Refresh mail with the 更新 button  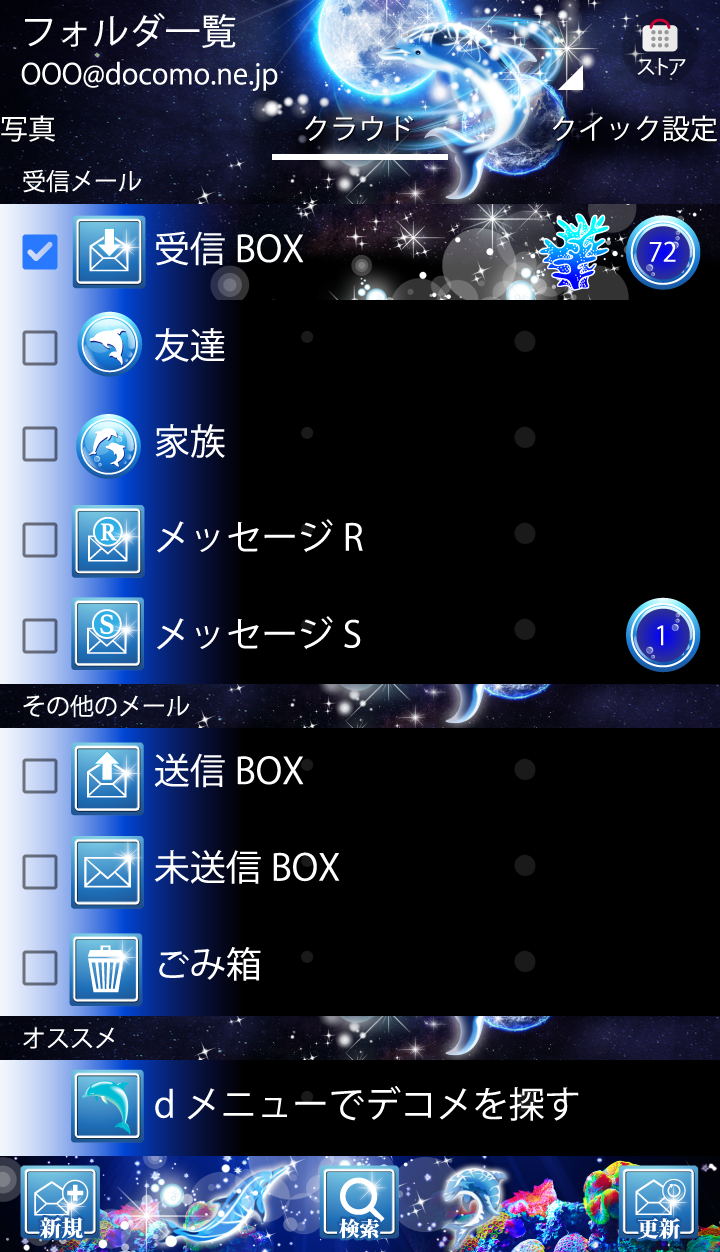659,1204
